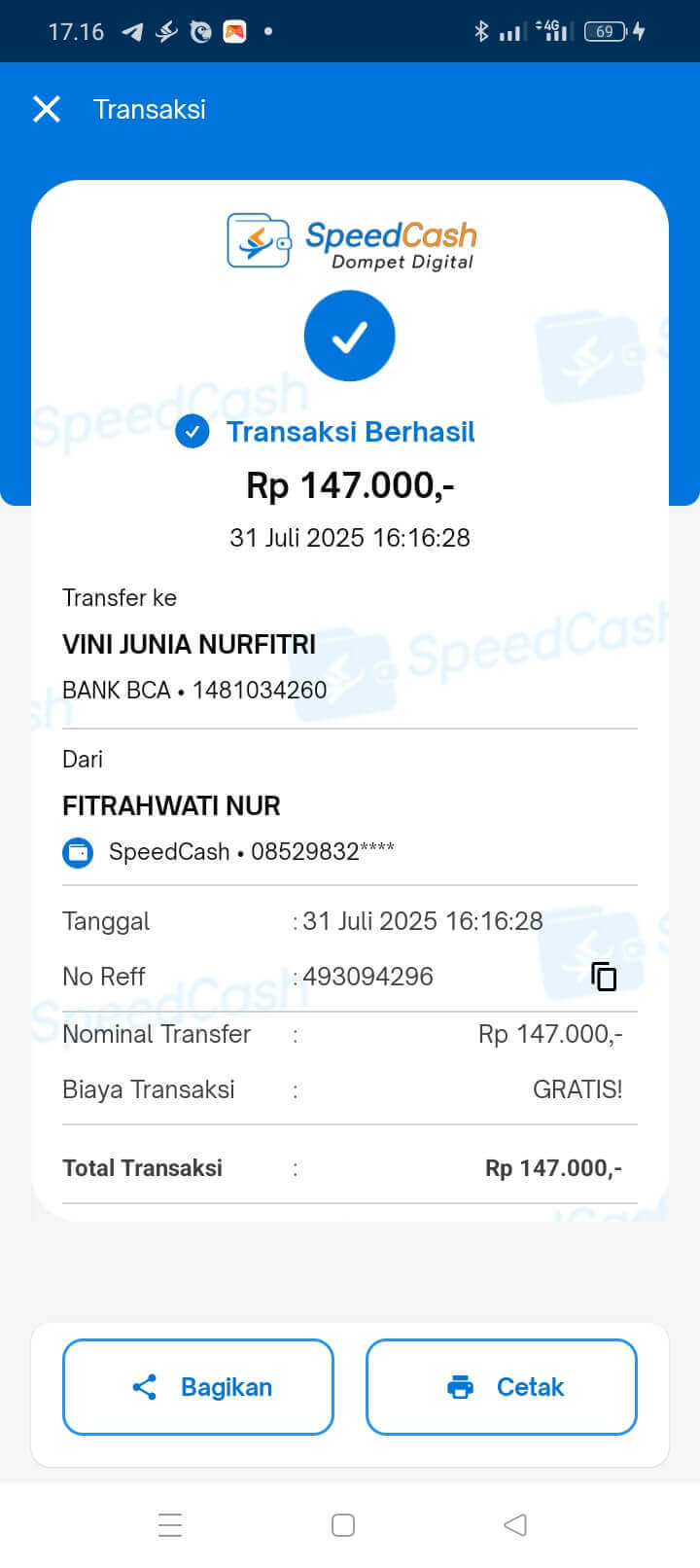Go to the phone's home screen

click(343, 1524)
